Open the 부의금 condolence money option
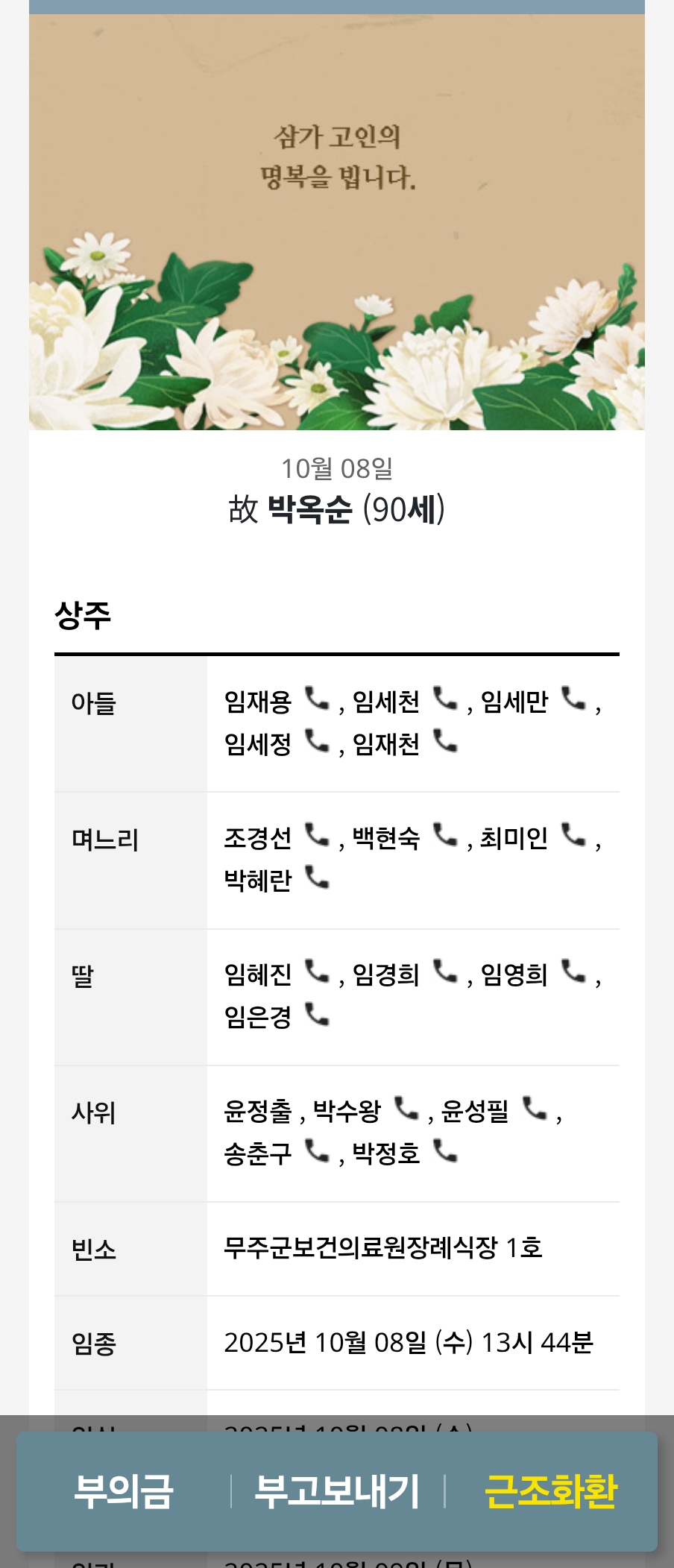The height and width of the screenshot is (1568, 674). [124, 1491]
